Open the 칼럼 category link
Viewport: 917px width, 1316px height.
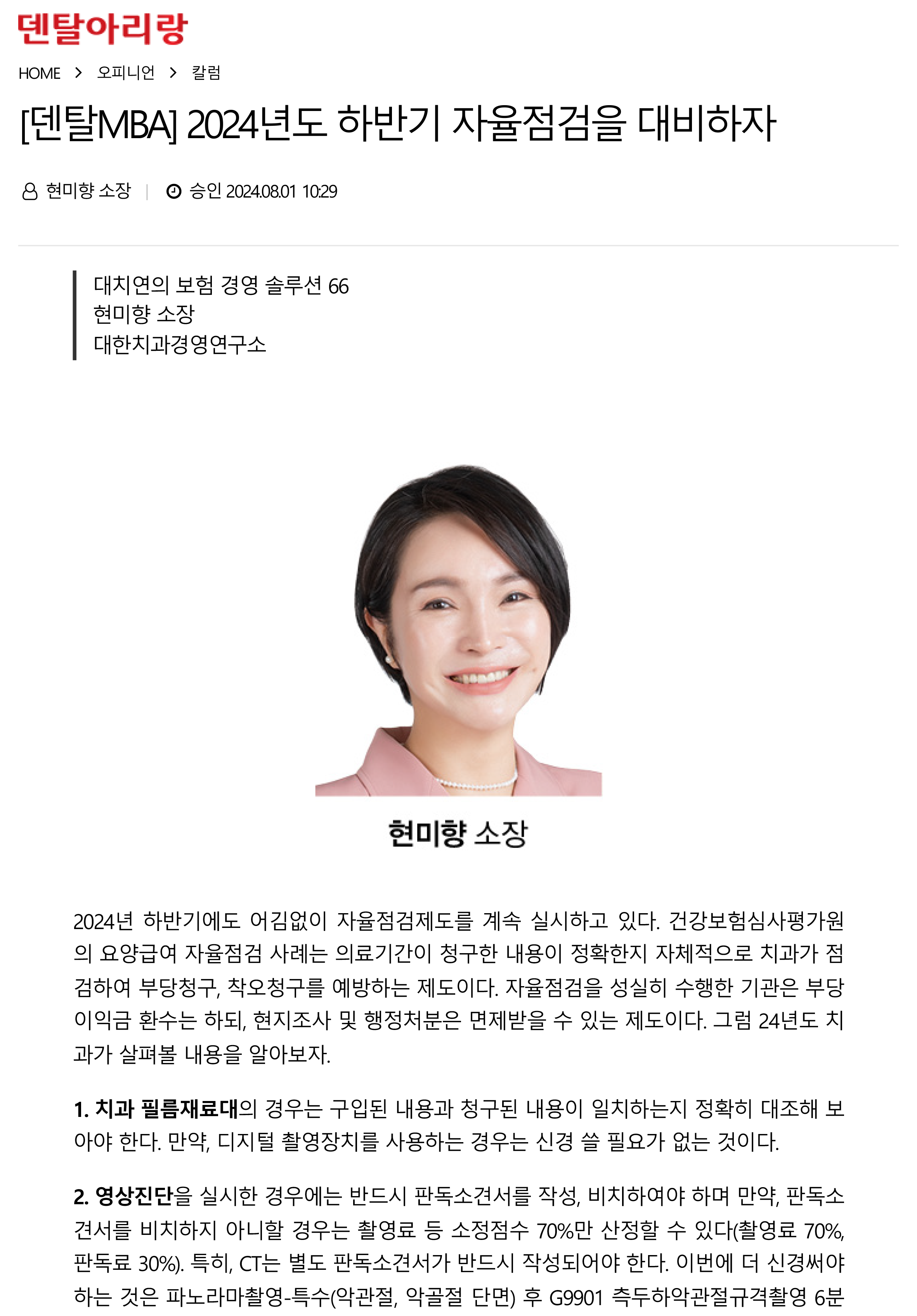(x=206, y=73)
